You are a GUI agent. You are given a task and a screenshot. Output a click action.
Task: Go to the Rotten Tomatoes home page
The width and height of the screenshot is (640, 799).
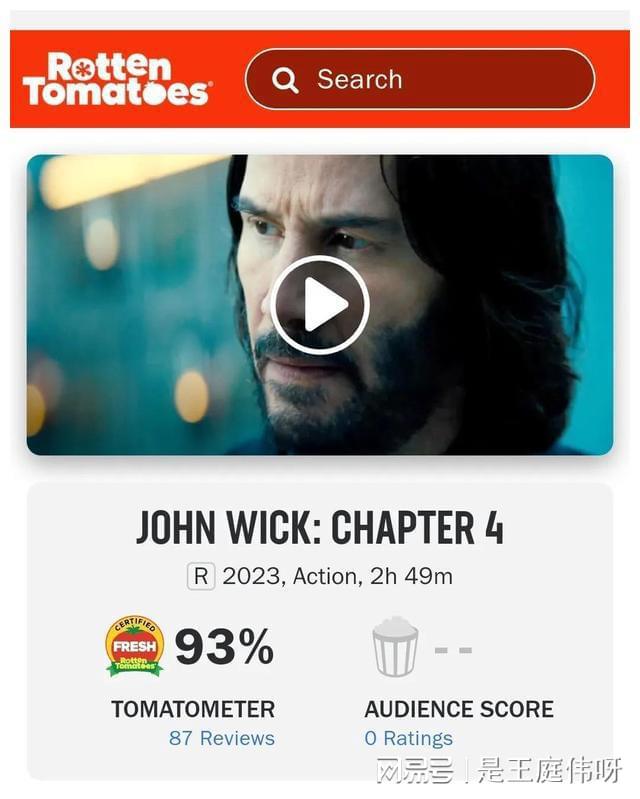pos(117,80)
